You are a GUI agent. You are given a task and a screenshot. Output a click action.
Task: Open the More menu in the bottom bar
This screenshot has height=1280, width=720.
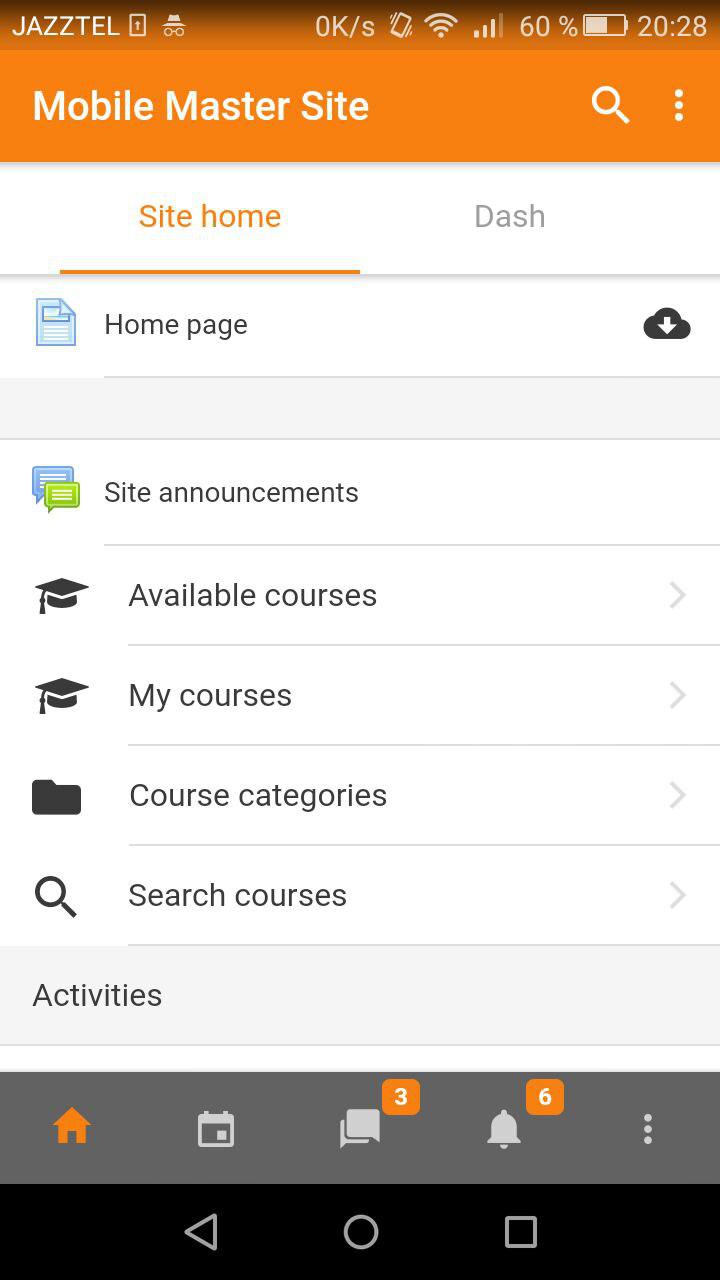pos(648,1129)
